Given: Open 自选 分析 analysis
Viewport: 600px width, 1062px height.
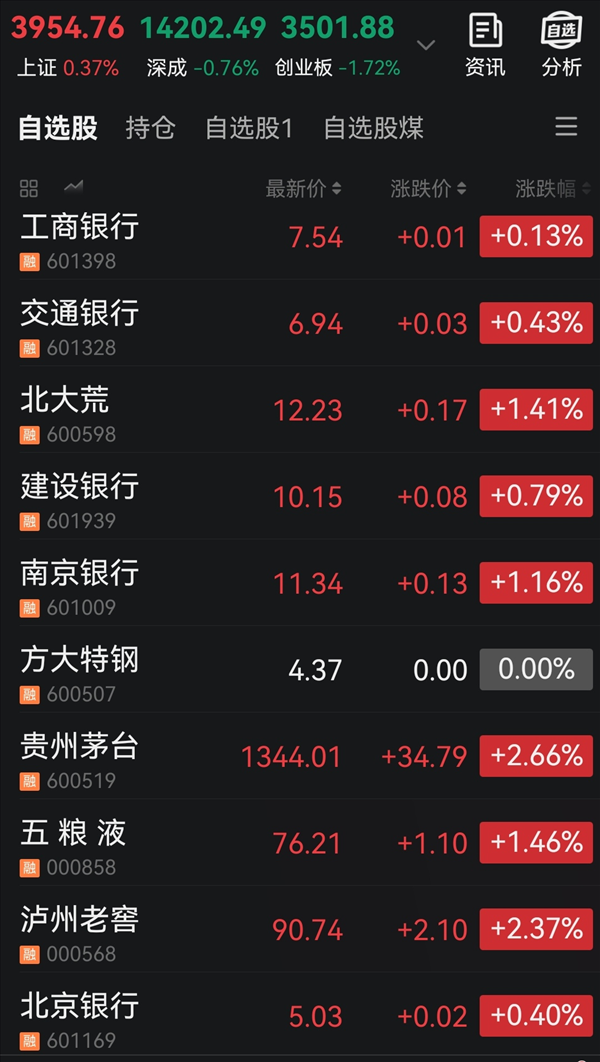Looking at the screenshot, I should pyautogui.click(x=561, y=45).
